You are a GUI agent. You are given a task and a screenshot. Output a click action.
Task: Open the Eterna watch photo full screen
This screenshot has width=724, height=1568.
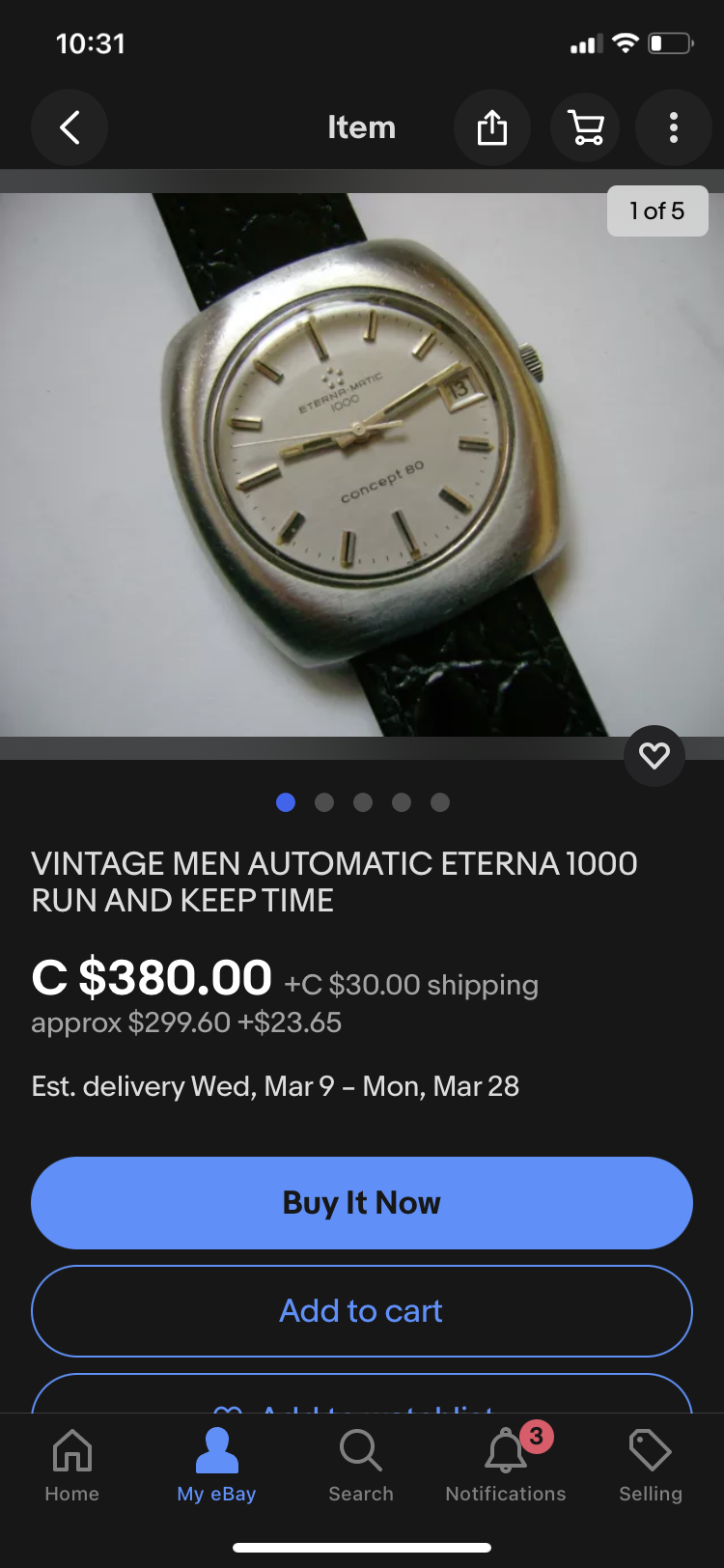point(362,463)
